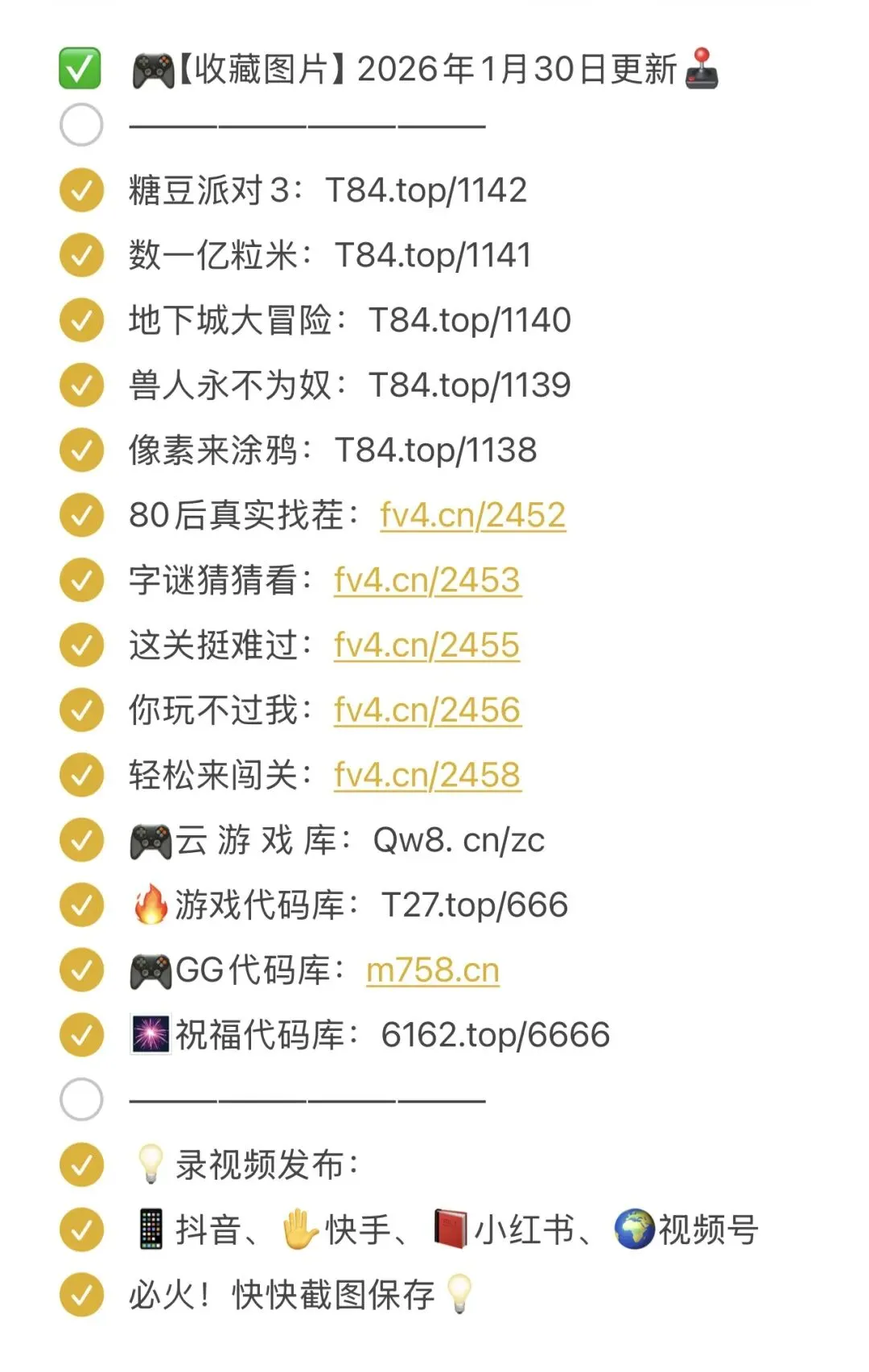
Task: Uncheck the 录视频发布 checklist item
Action: point(81,1165)
